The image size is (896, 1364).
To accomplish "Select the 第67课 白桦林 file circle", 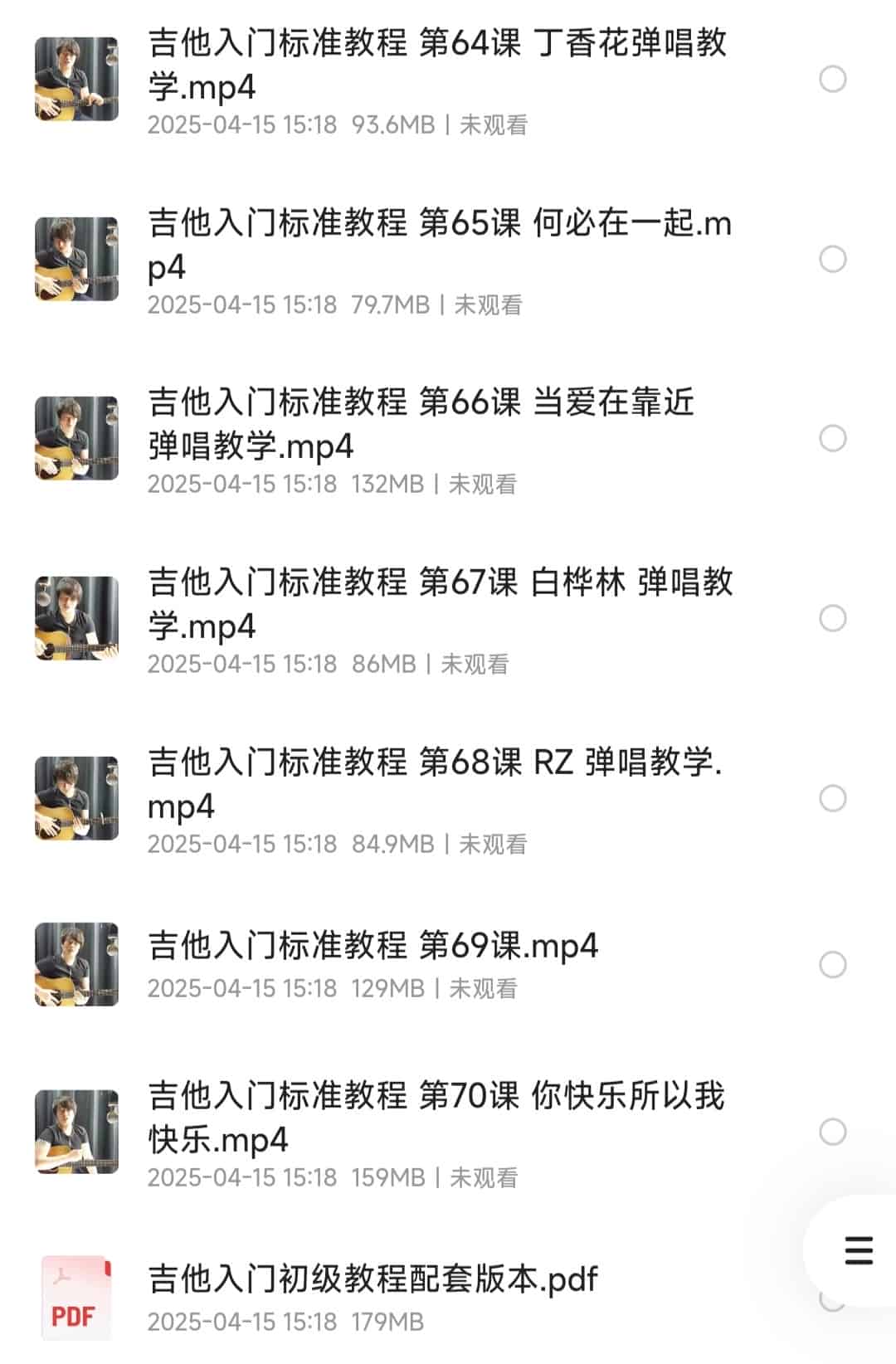I will pos(832,618).
